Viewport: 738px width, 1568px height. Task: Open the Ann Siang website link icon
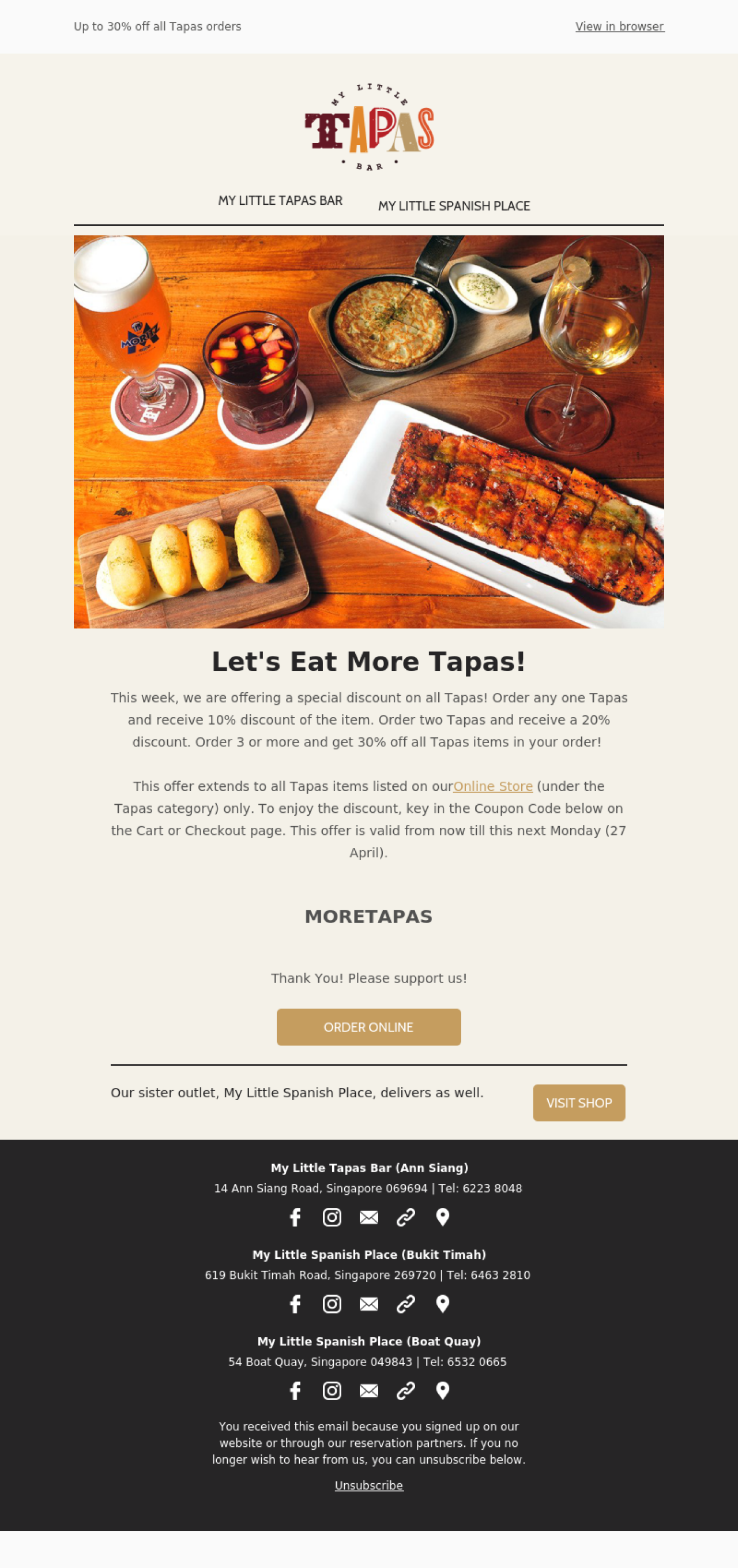tap(406, 1217)
